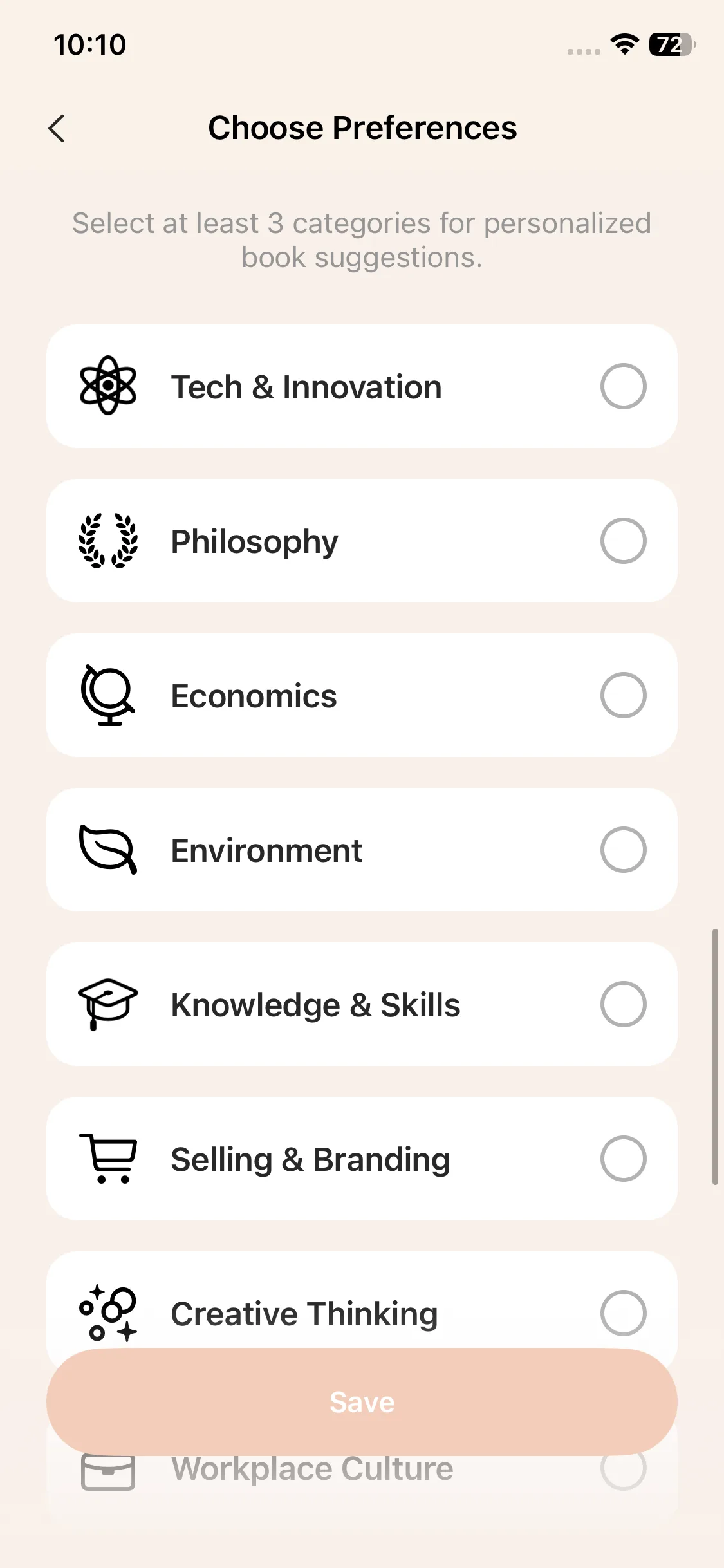Screen dimensions: 724x1568
Task: Pick the Economics category
Action: (x=622, y=695)
